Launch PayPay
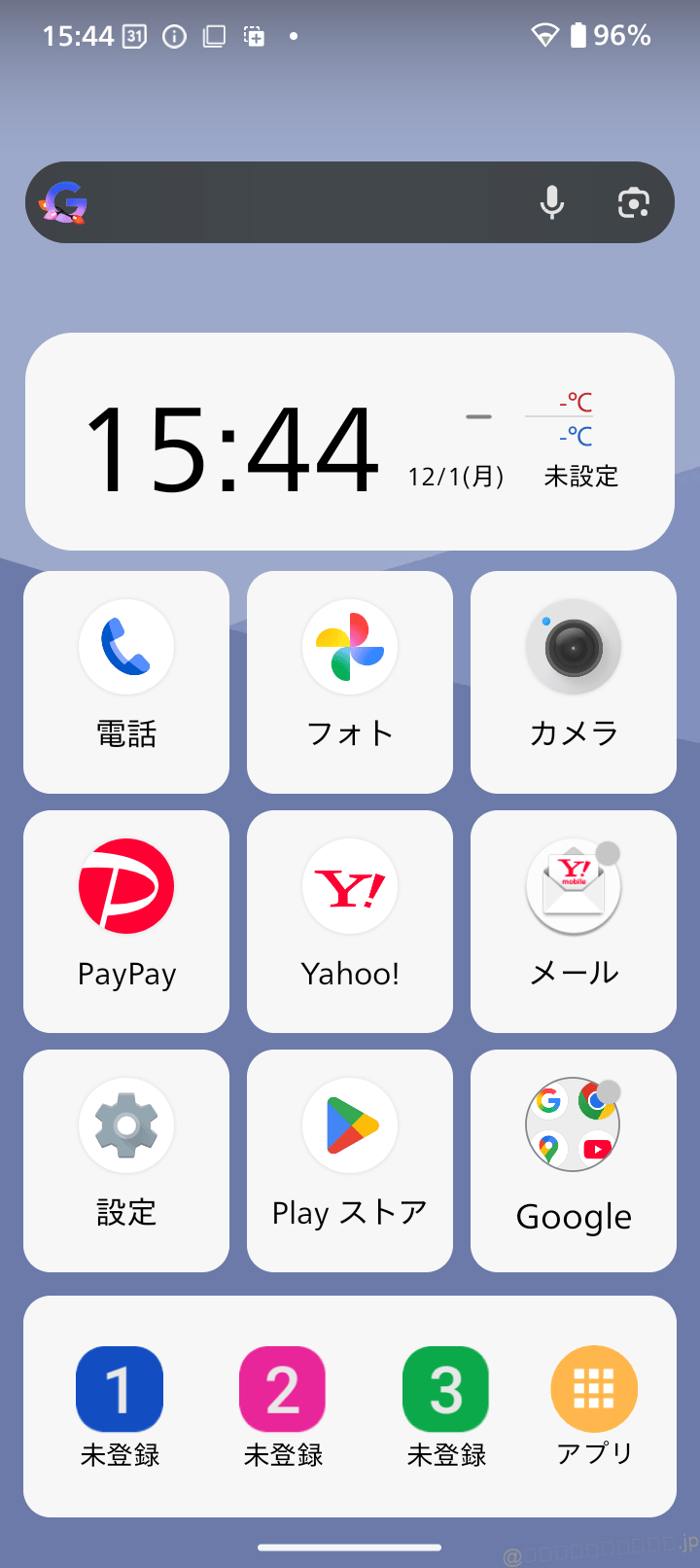700x1568 pixels. coord(126,920)
